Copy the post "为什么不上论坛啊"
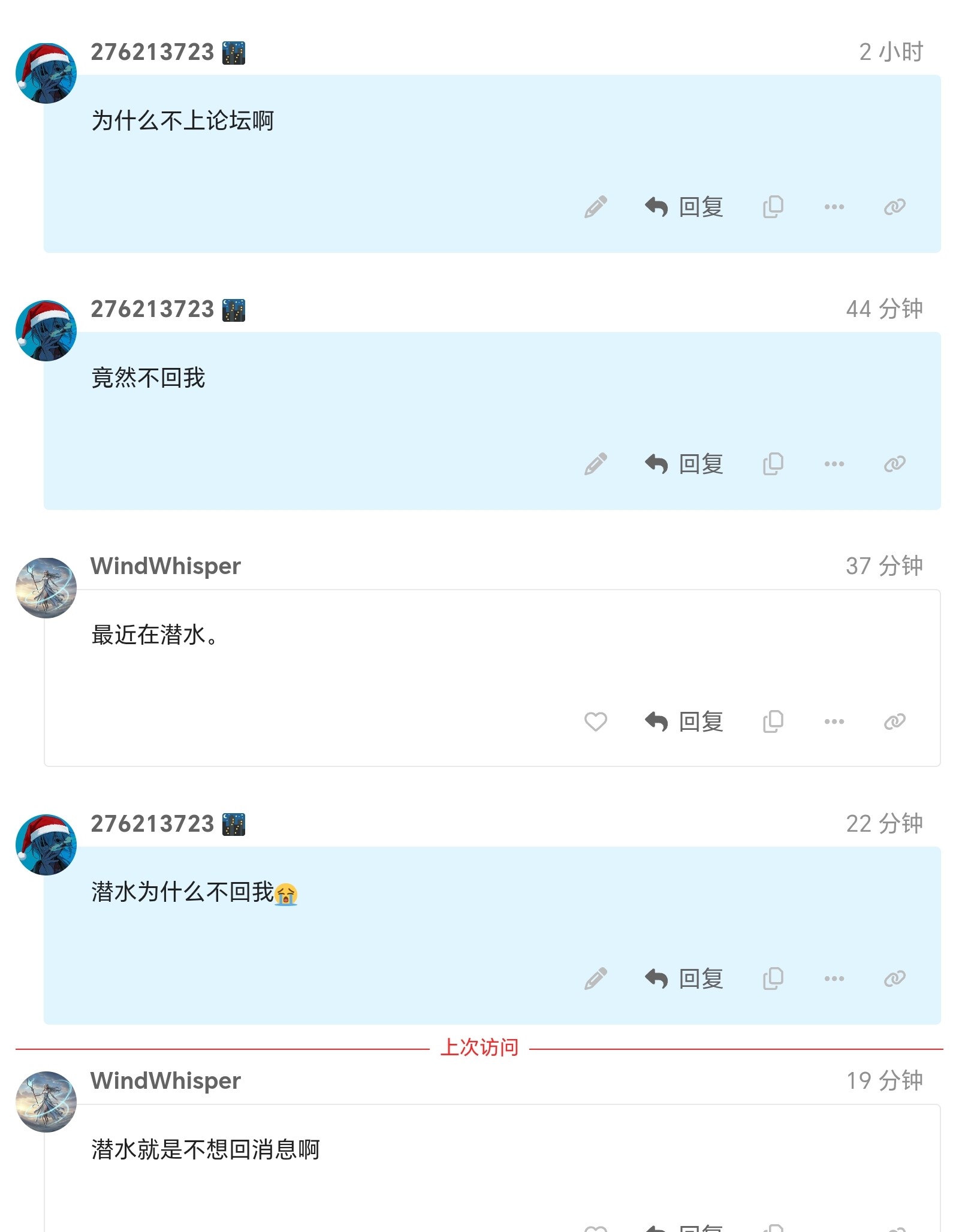Viewport: 959px width, 1232px height. tap(773, 207)
